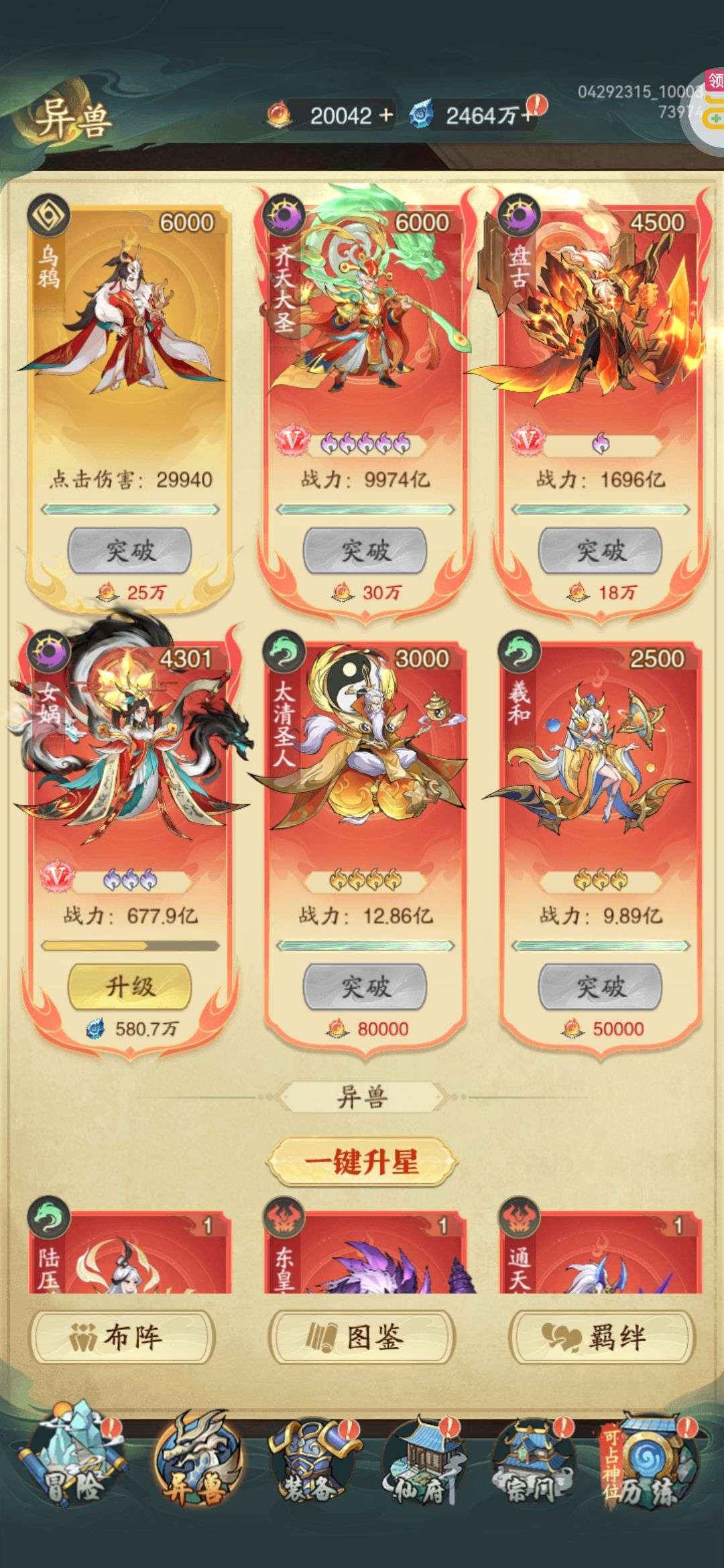Open the 图鉴 codex
Screen dimensions: 724x1568
coord(362,1337)
